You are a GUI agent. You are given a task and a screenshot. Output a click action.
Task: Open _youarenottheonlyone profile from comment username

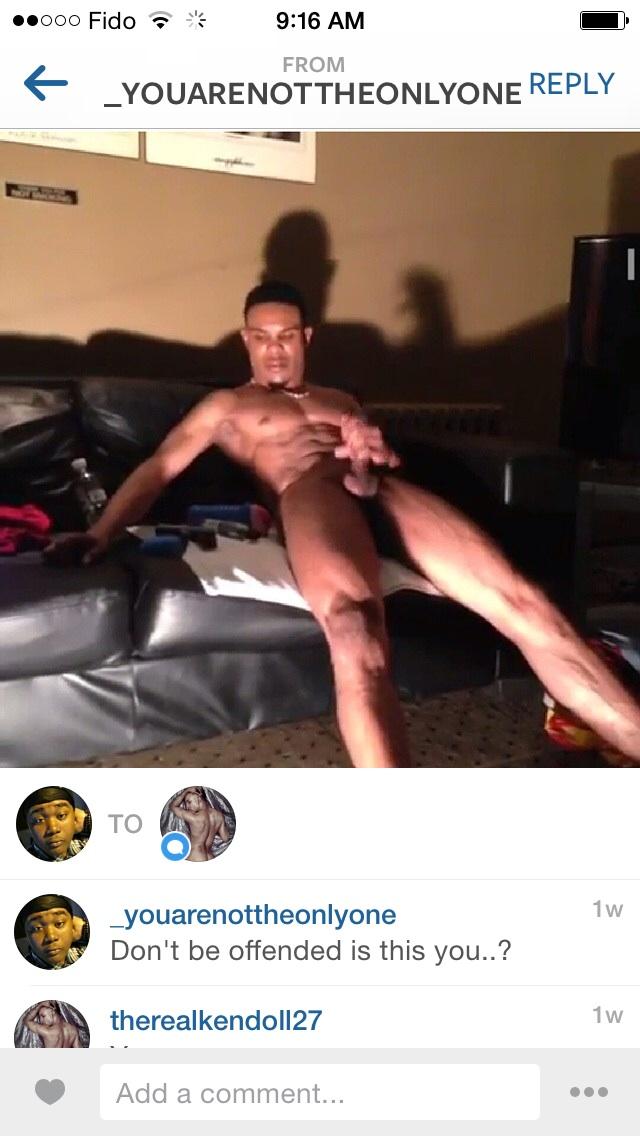253,915
